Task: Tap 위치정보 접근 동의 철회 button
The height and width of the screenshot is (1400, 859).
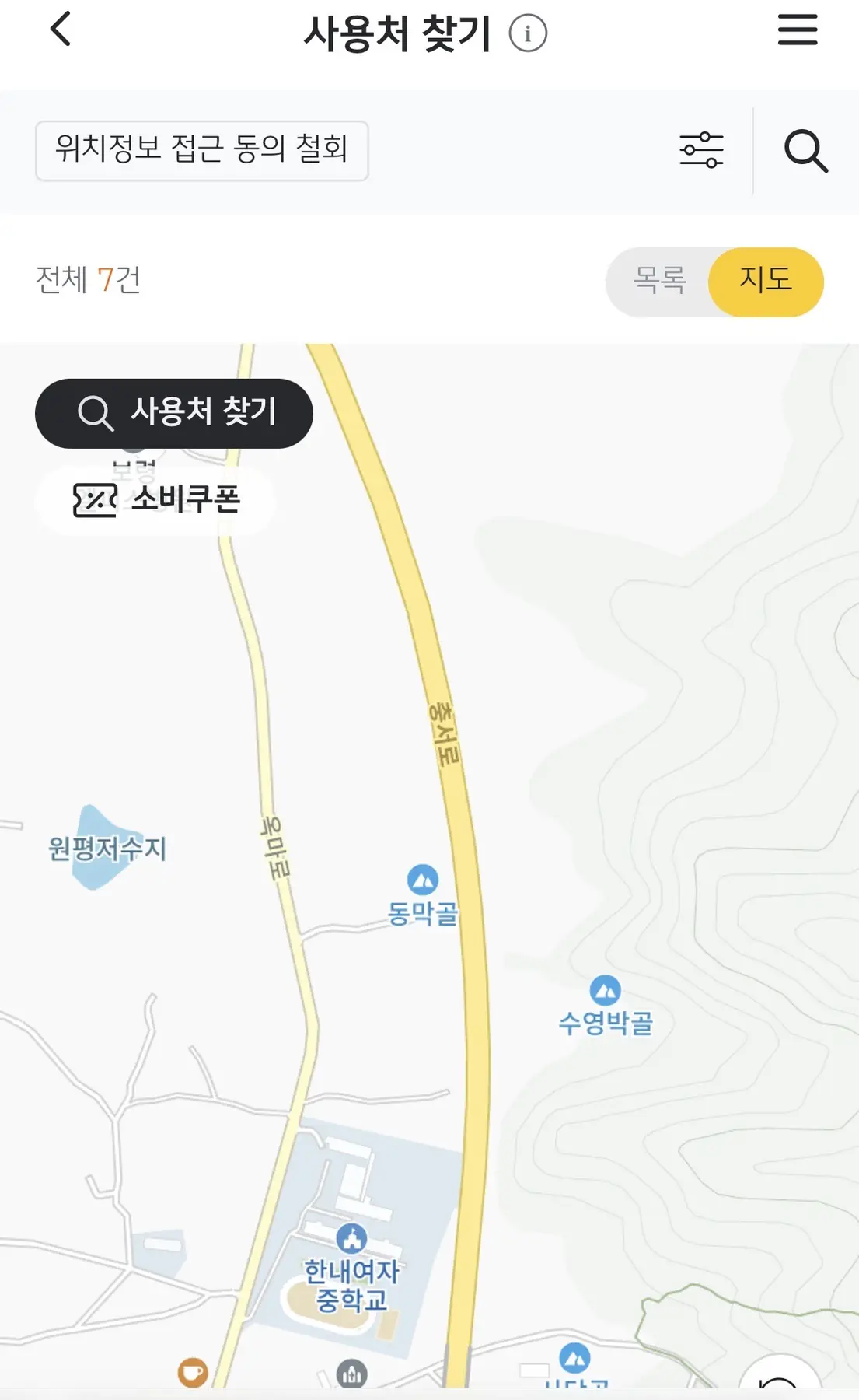Action: 201,150
